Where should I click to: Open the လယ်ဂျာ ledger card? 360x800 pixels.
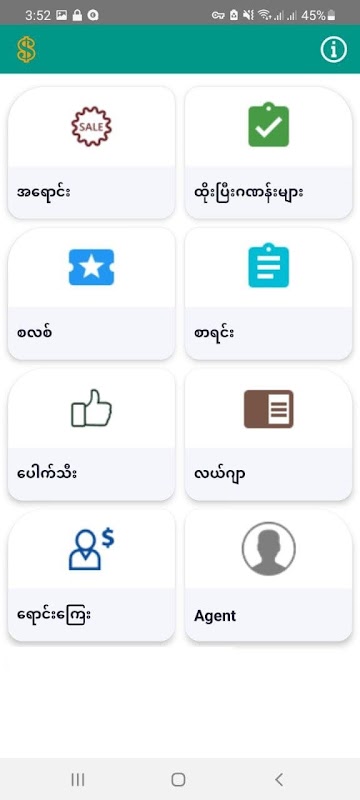pyautogui.click(x=268, y=434)
